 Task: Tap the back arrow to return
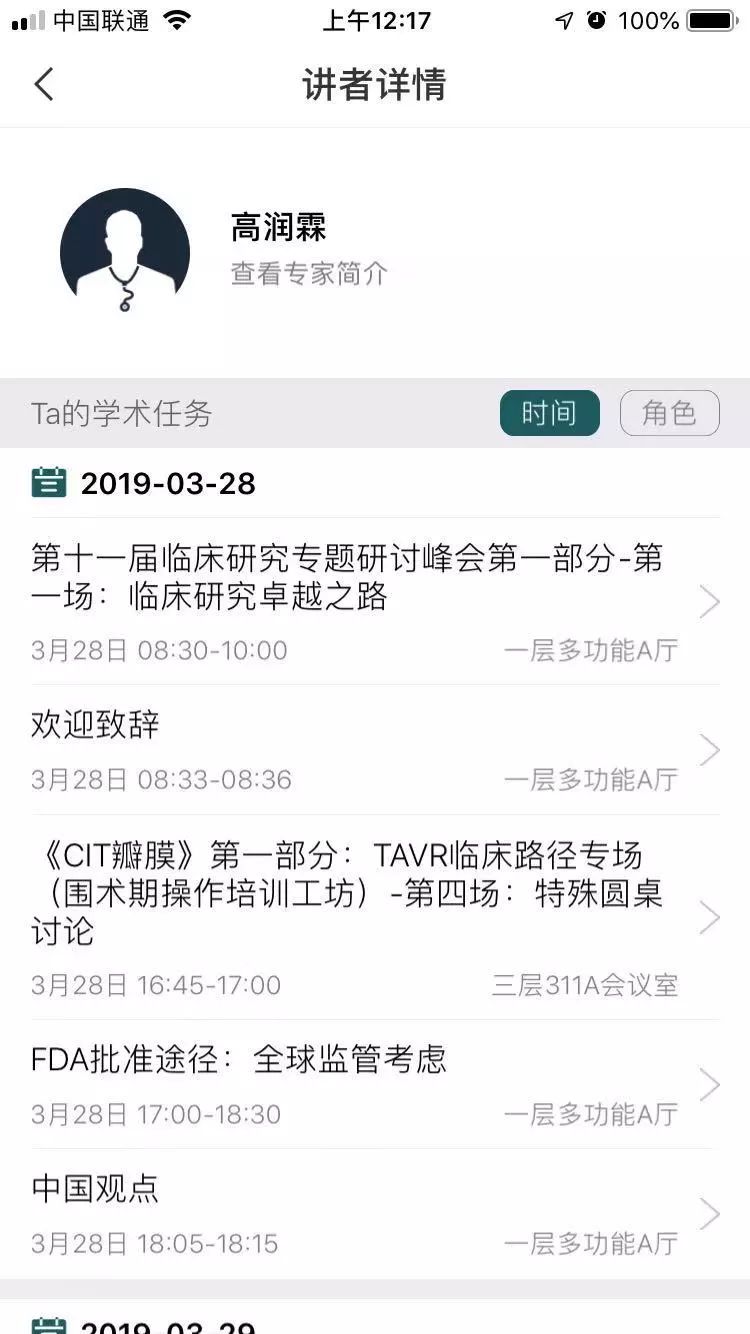[42, 85]
